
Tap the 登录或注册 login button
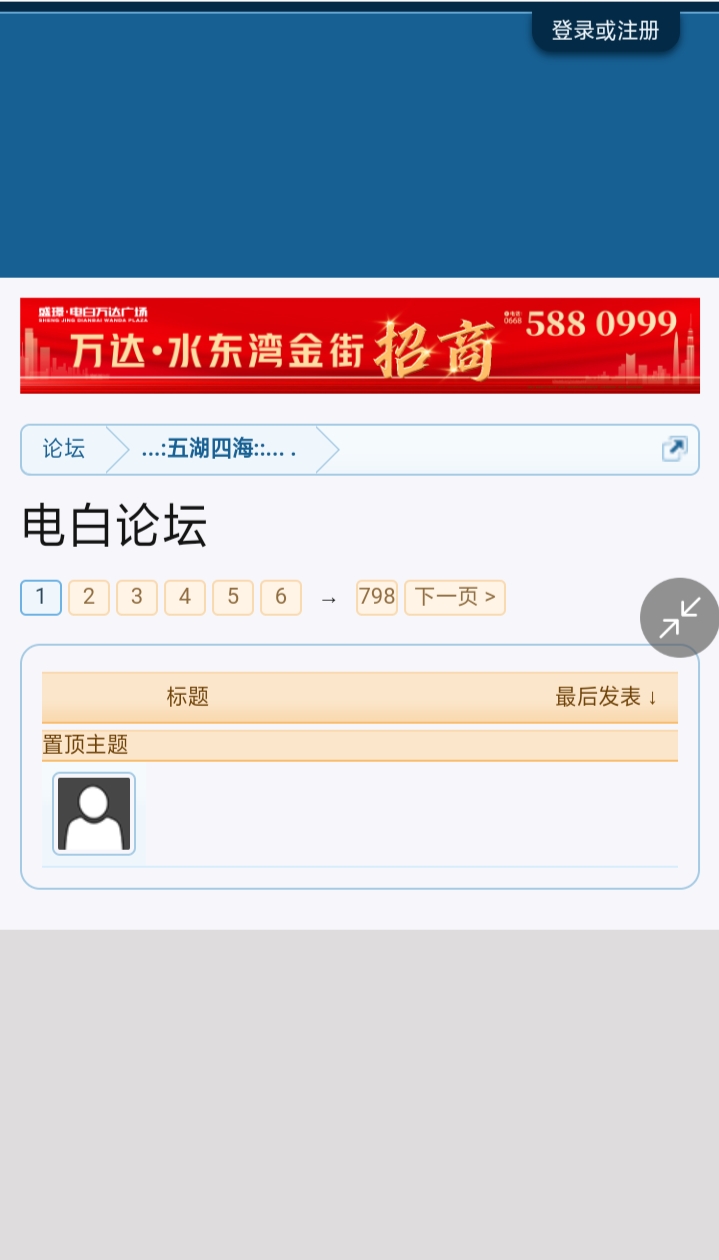[605, 30]
